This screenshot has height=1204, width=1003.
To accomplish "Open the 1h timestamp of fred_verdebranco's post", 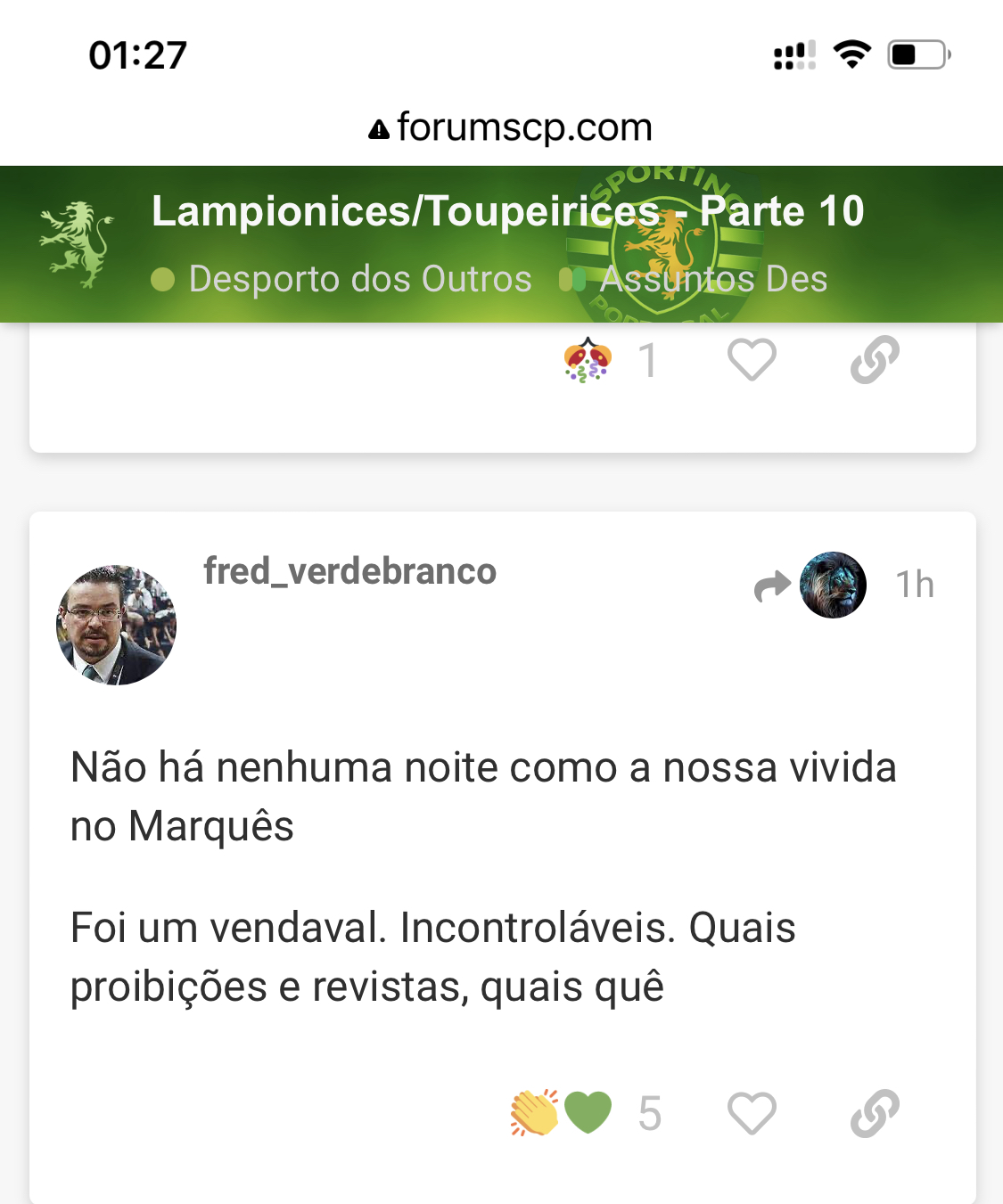I will [x=915, y=586].
